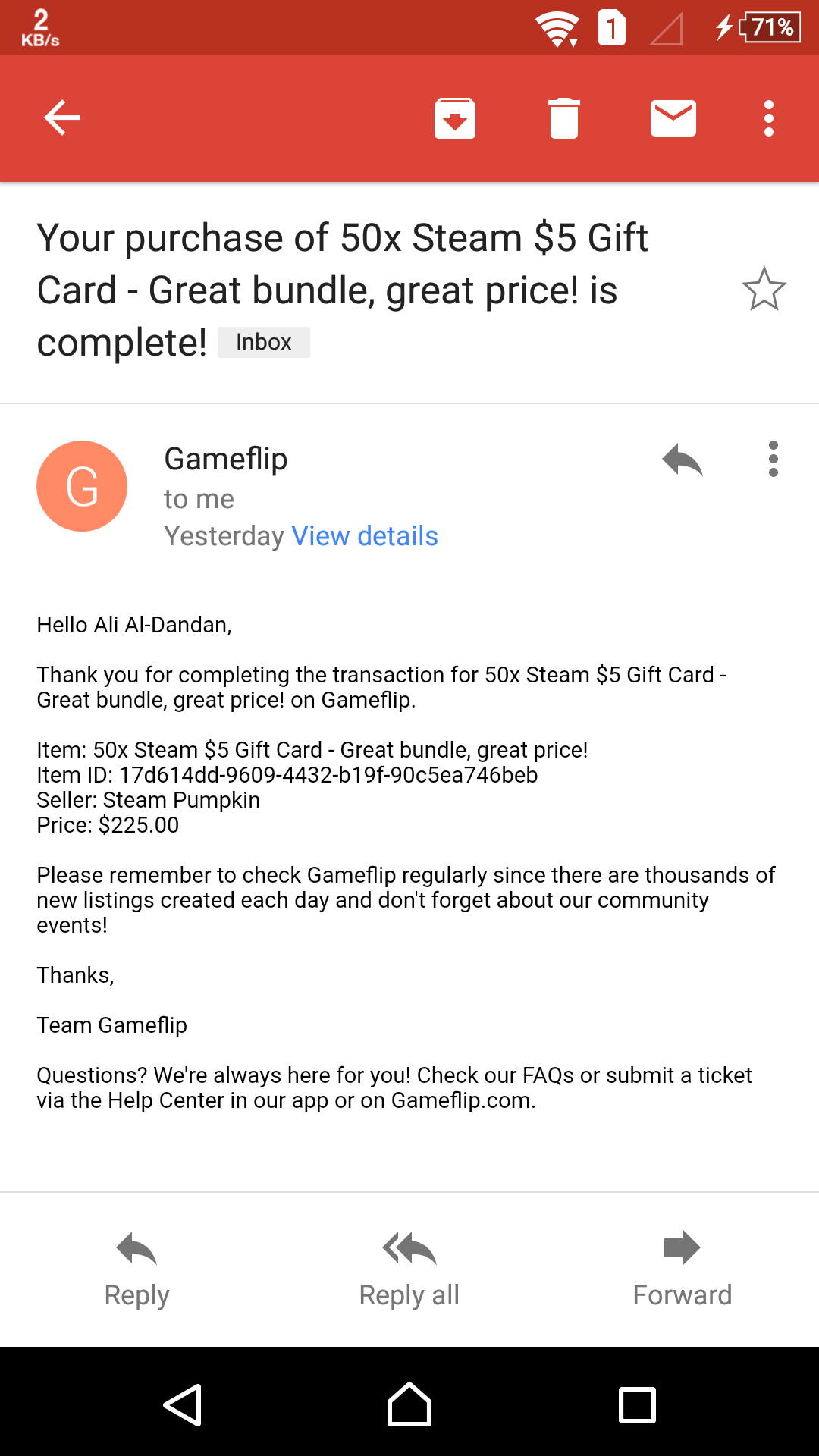Reply using the arrow beside Gameflip
This screenshot has height=1456, width=819.
pos(682,460)
